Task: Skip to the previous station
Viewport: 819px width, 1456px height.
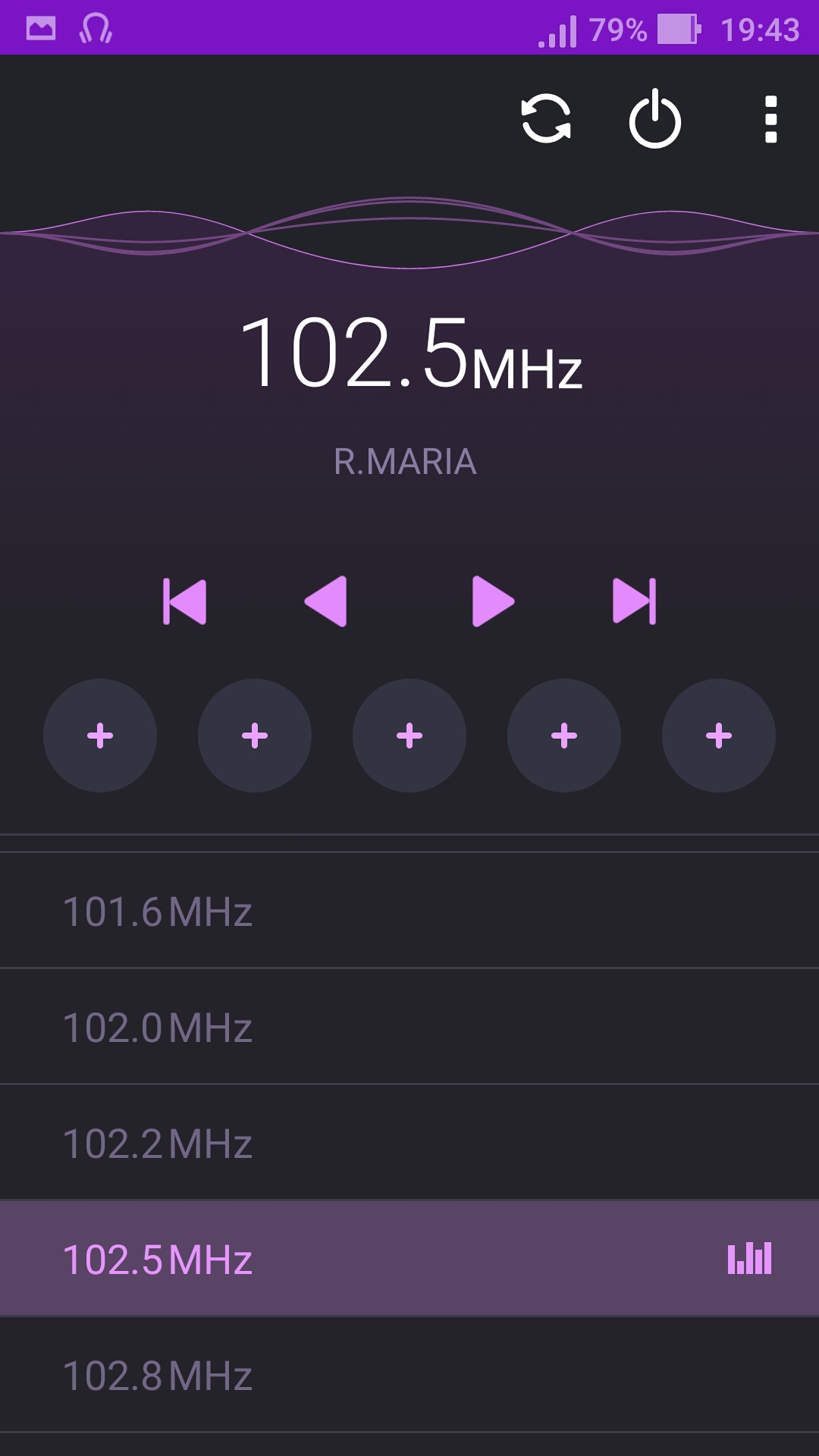Action: click(184, 601)
